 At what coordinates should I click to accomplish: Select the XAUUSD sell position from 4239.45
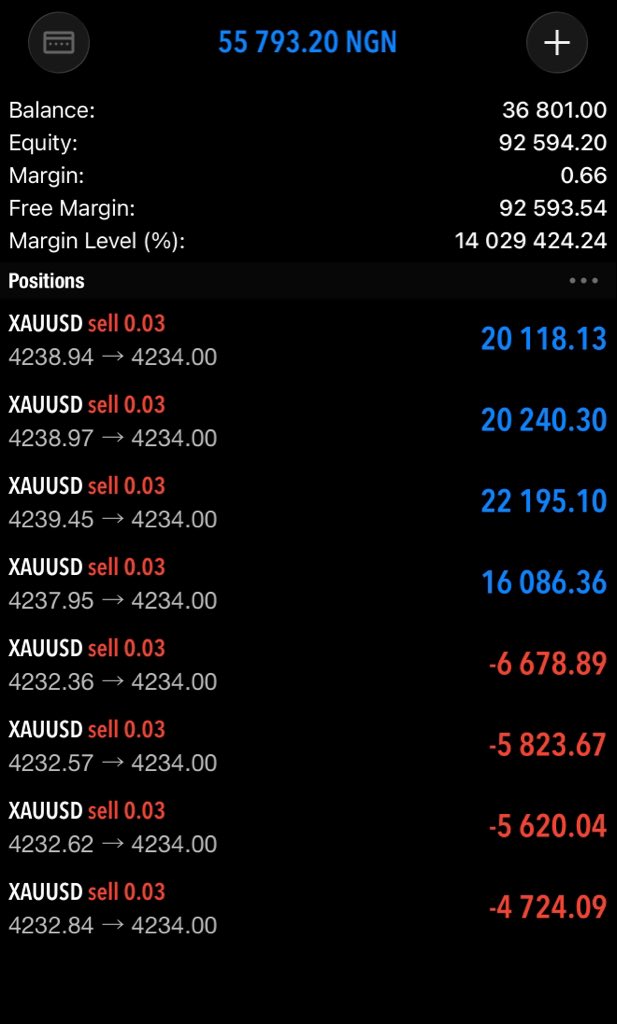[308, 502]
